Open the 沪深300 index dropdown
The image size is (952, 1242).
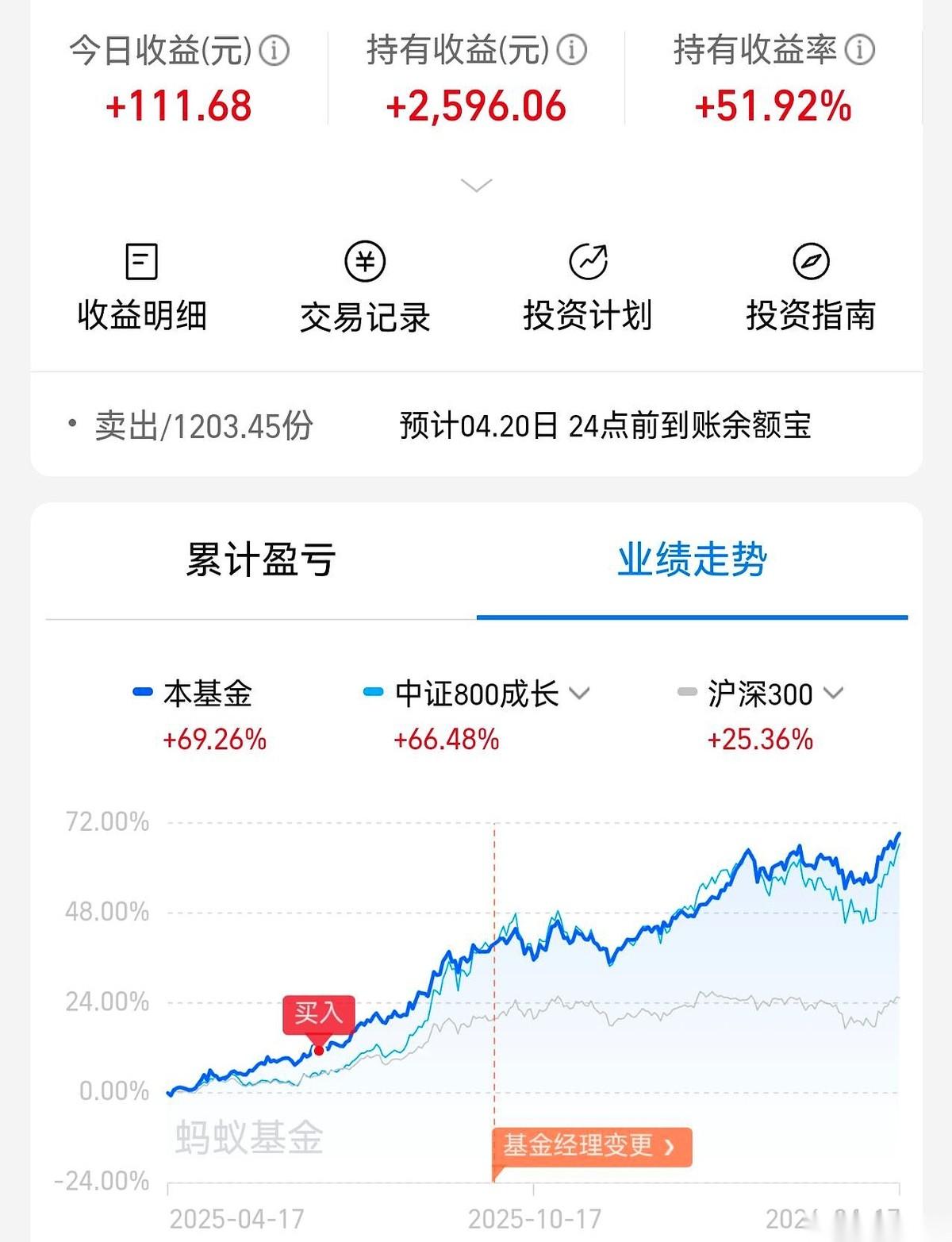831,693
